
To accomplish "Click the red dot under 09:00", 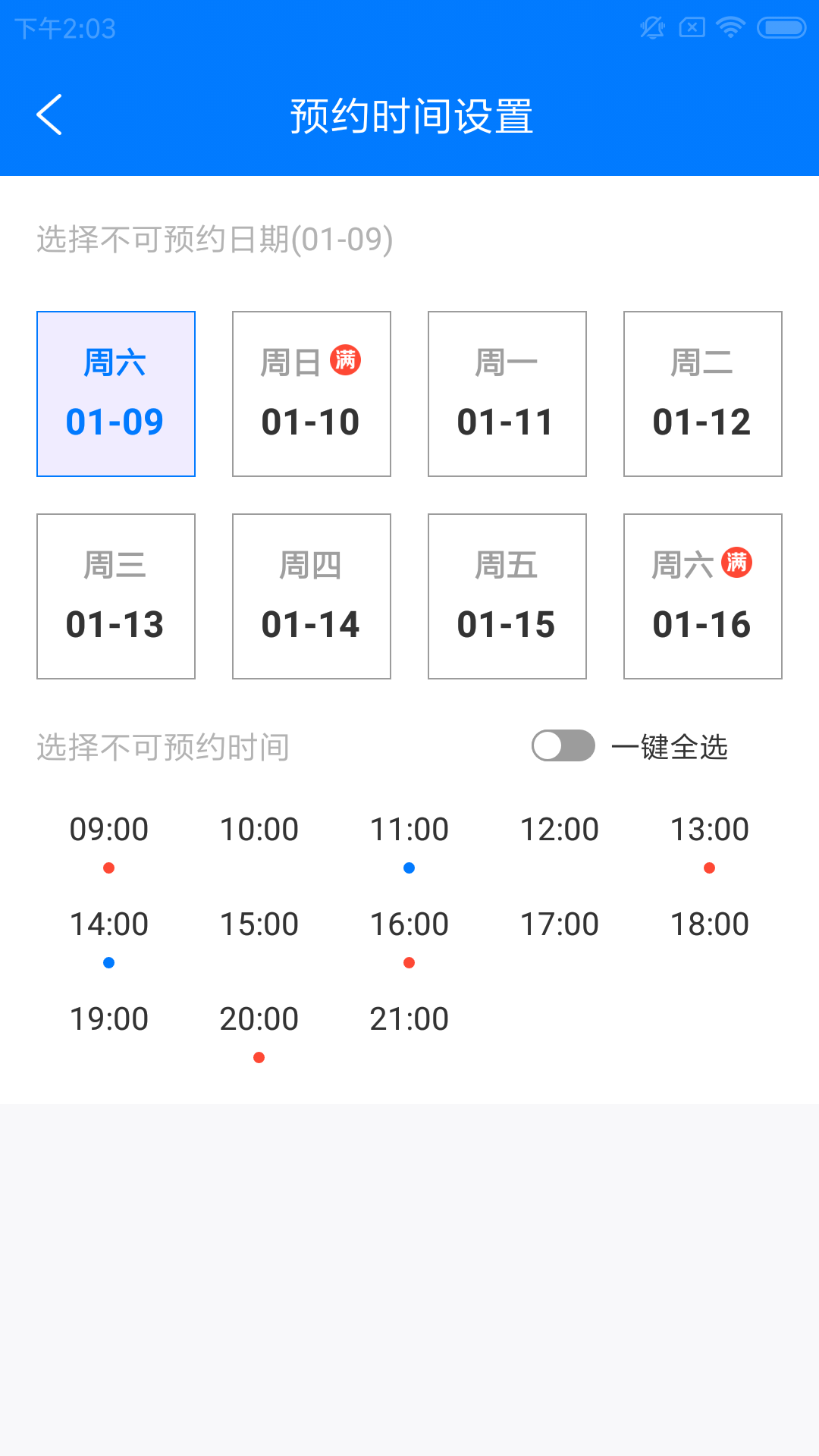I will point(108,867).
